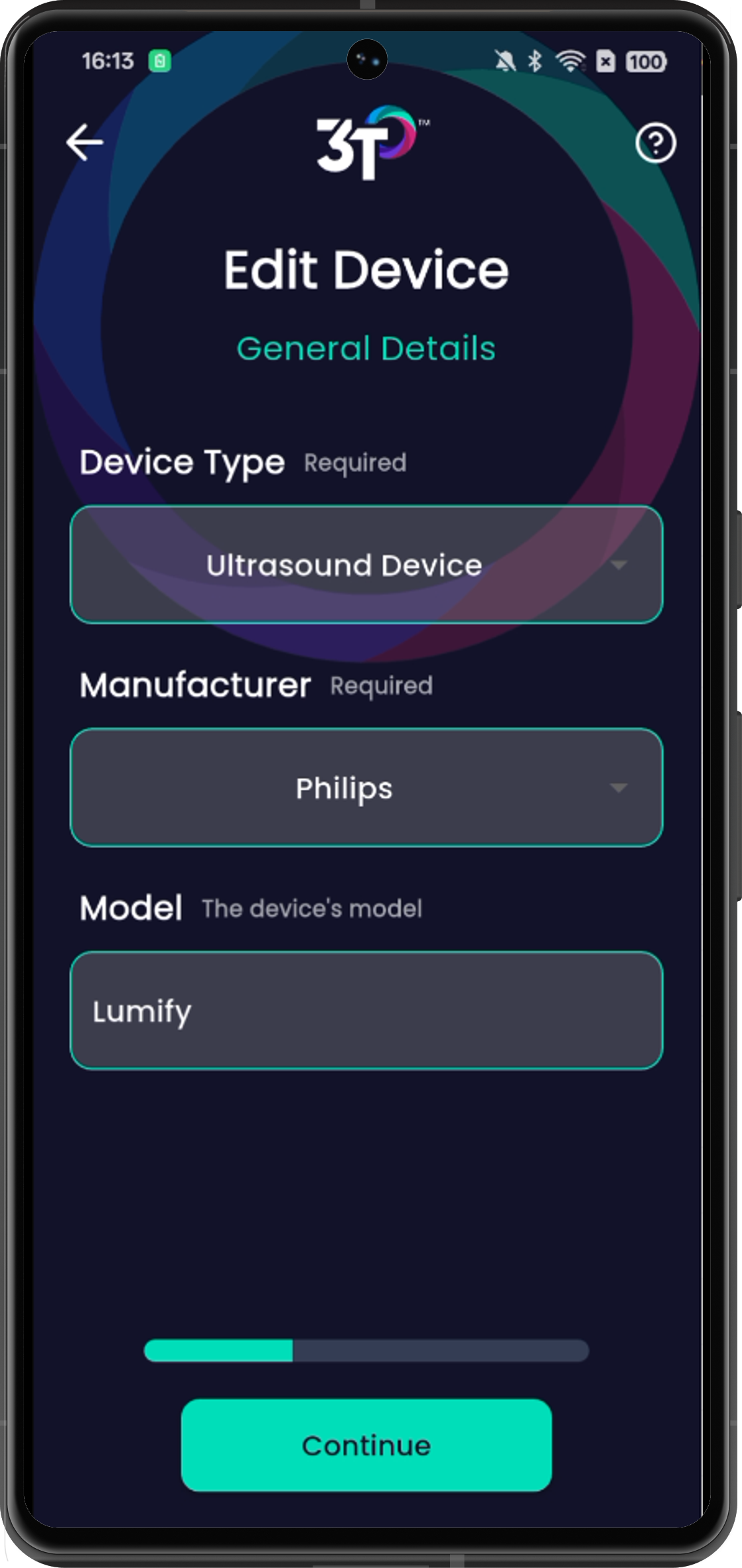742x1568 pixels.
Task: Open the Manufacturer dropdown showing Philips
Action: [366, 788]
